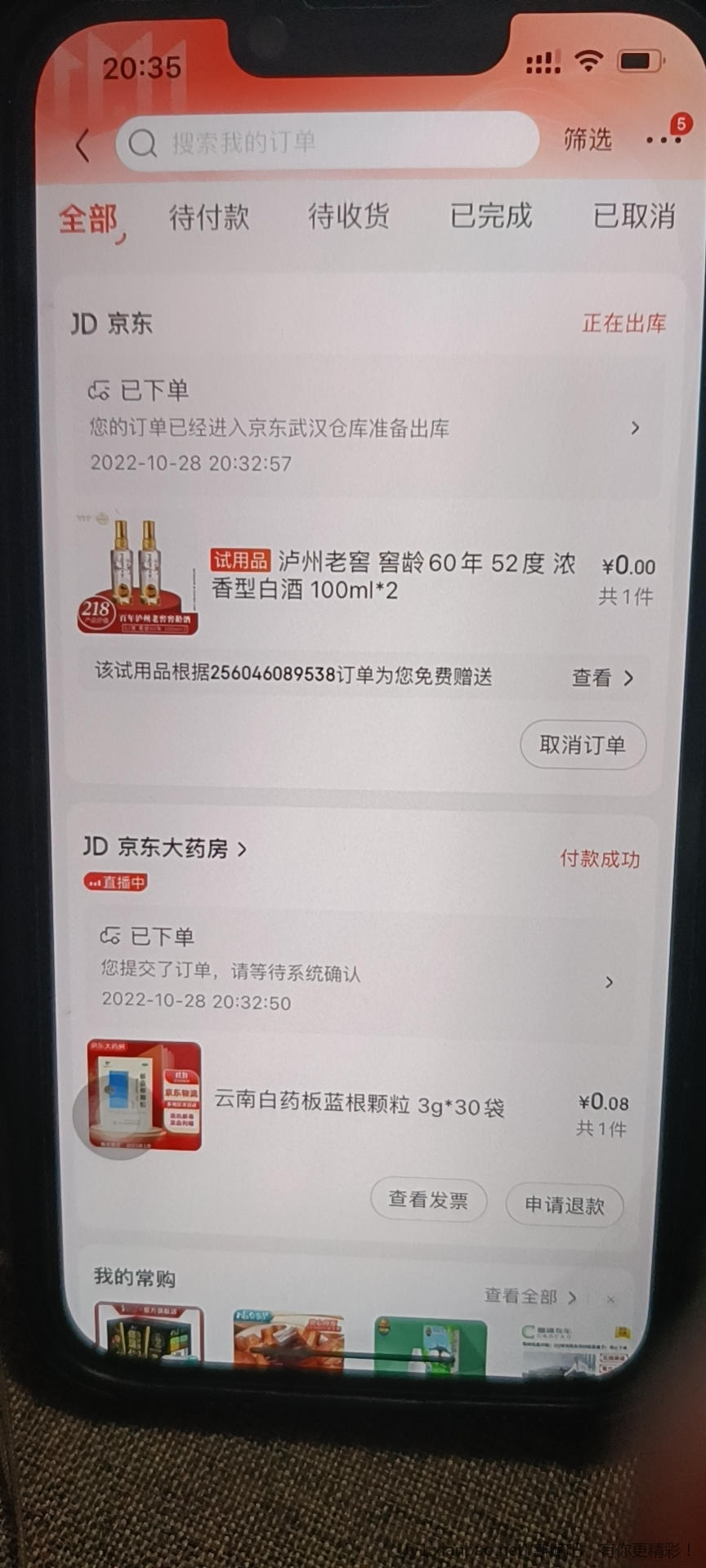Switch to the 待收货 tab
The width and height of the screenshot is (706, 1568).
point(348,216)
